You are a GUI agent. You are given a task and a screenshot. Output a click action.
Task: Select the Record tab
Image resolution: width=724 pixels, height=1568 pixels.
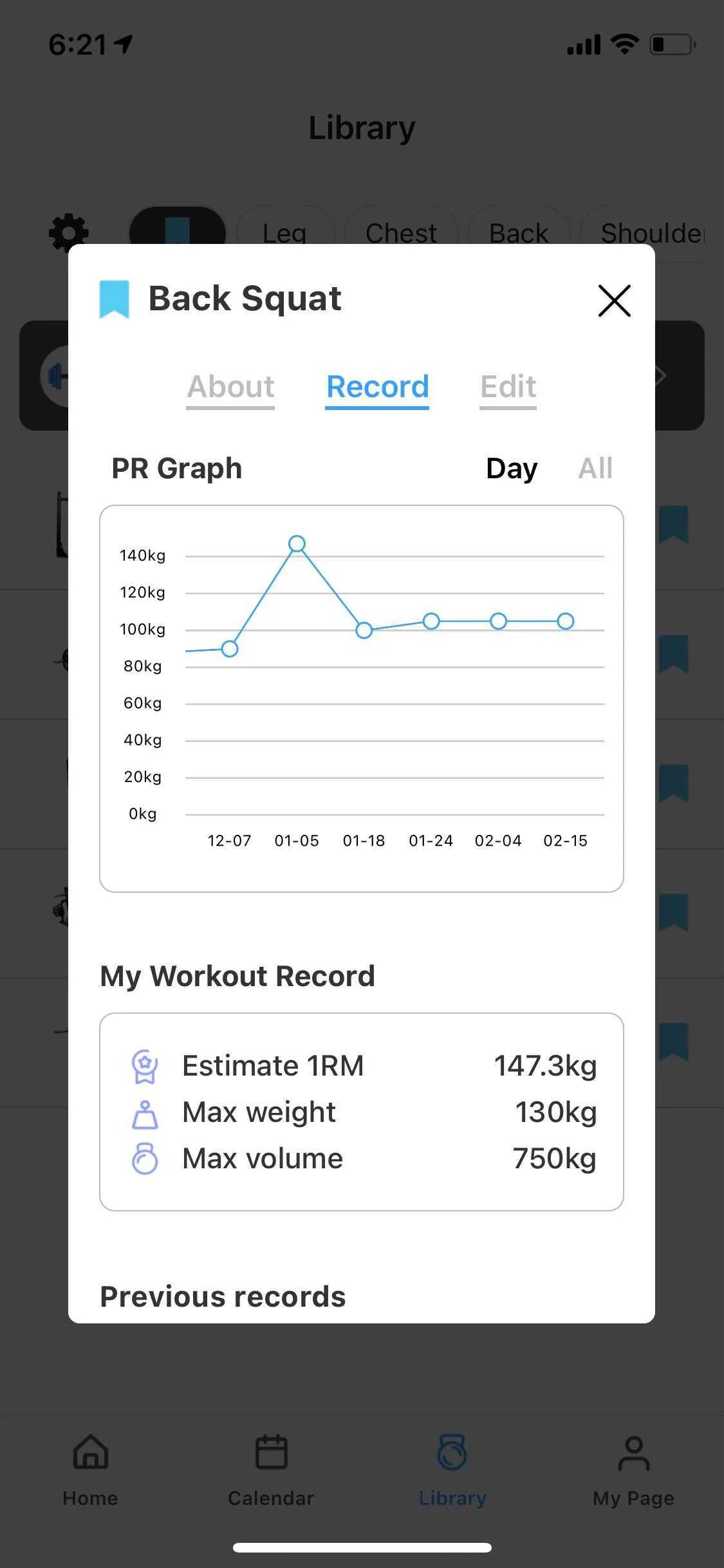(x=377, y=387)
